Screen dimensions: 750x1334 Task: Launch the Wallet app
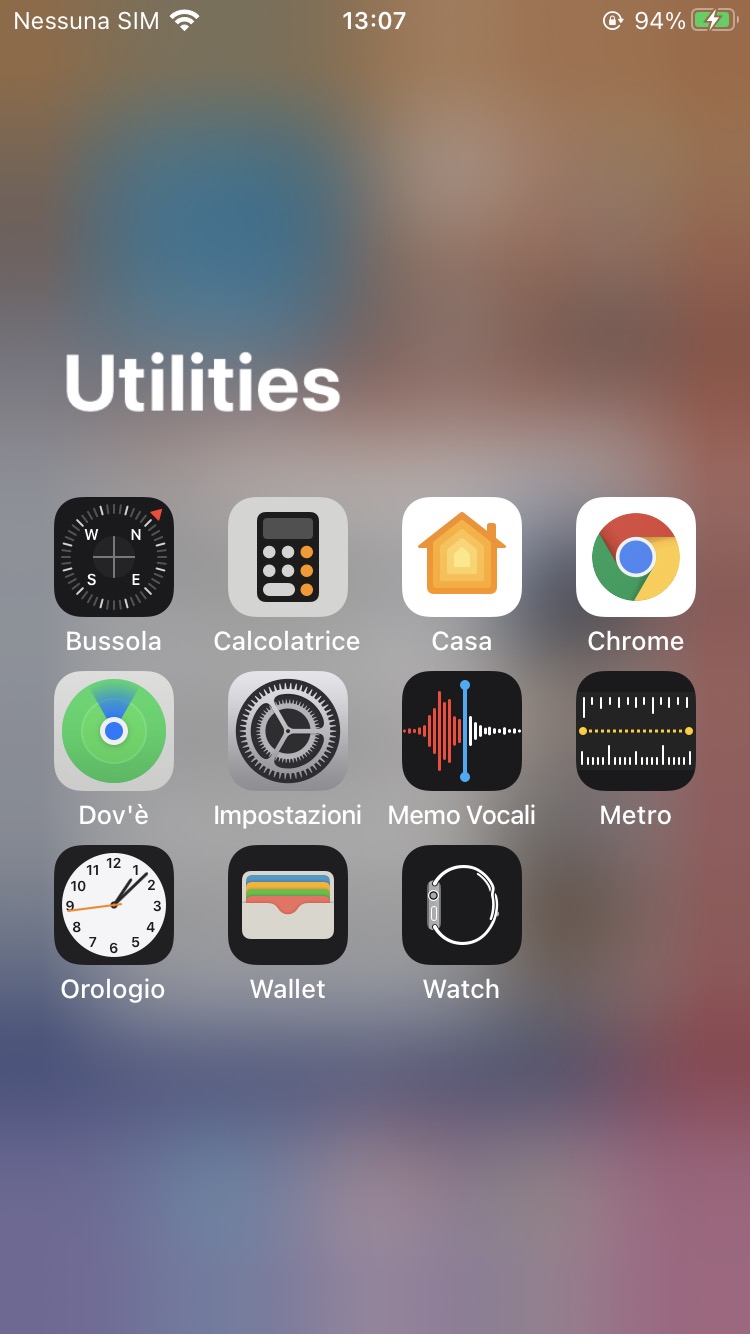coord(288,905)
